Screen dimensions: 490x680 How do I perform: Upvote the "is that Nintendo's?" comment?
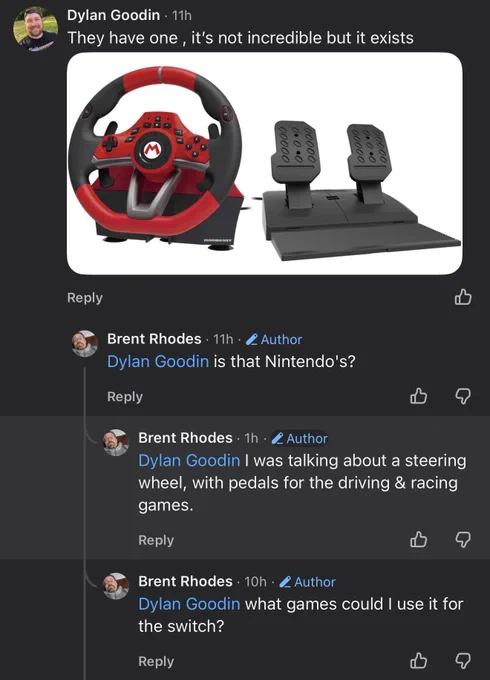(x=418, y=396)
